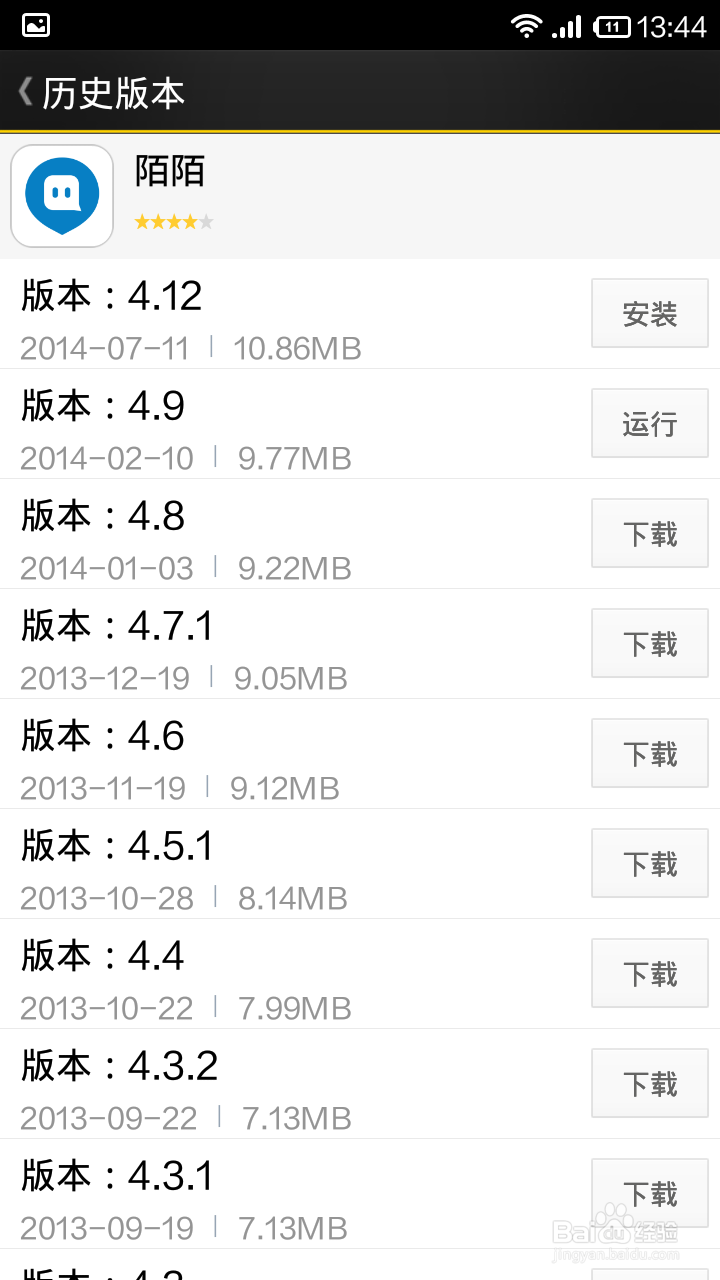
Task: Download version 4.6
Action: [649, 754]
